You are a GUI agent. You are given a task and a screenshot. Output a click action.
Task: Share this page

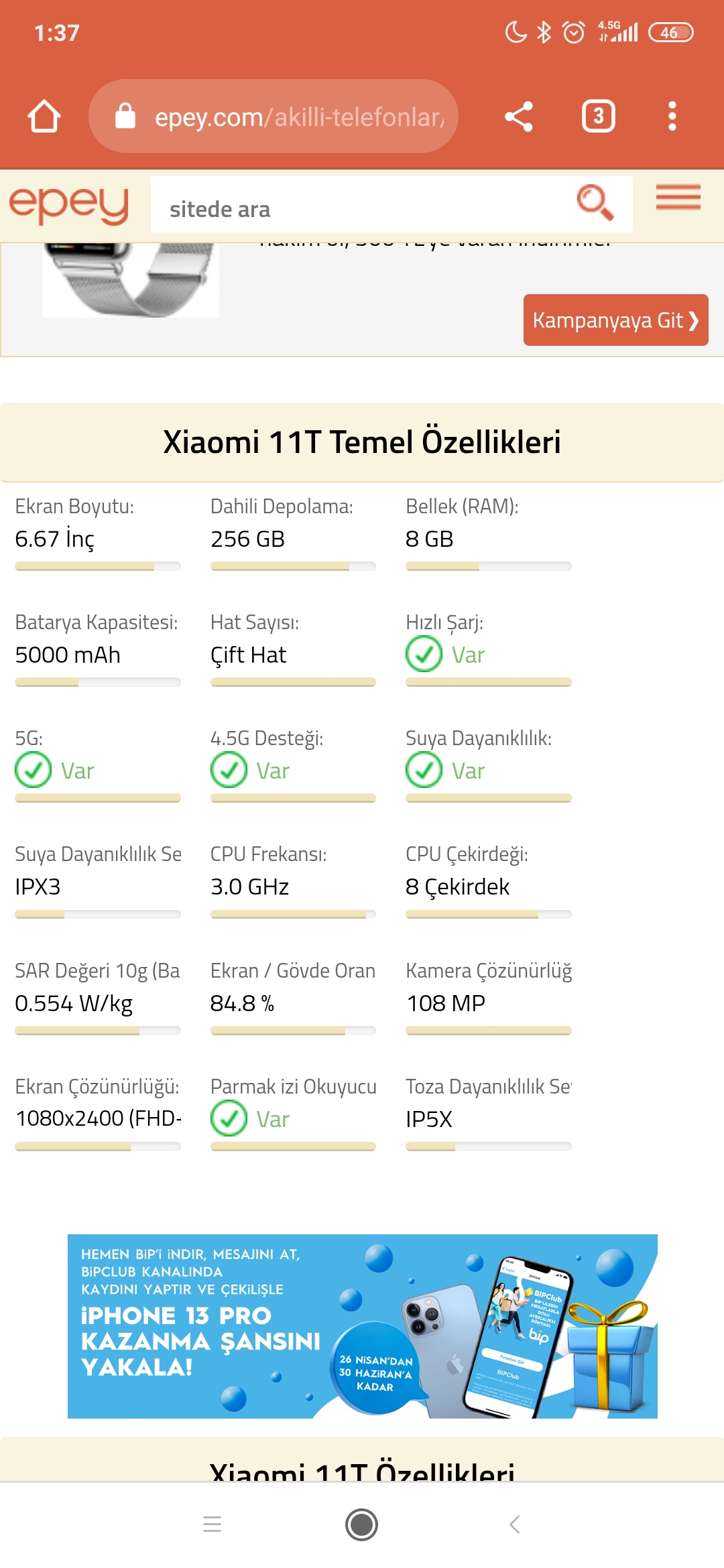(x=518, y=117)
